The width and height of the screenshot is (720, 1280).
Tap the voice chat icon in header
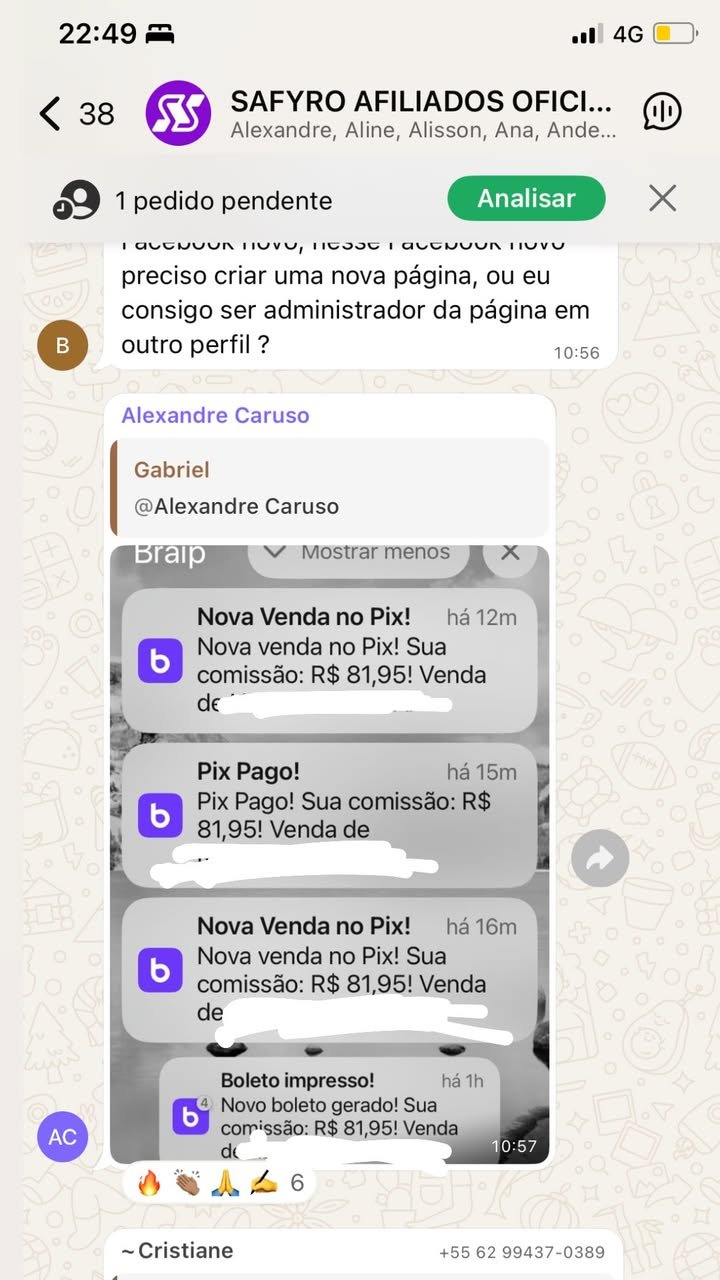[x=662, y=112]
